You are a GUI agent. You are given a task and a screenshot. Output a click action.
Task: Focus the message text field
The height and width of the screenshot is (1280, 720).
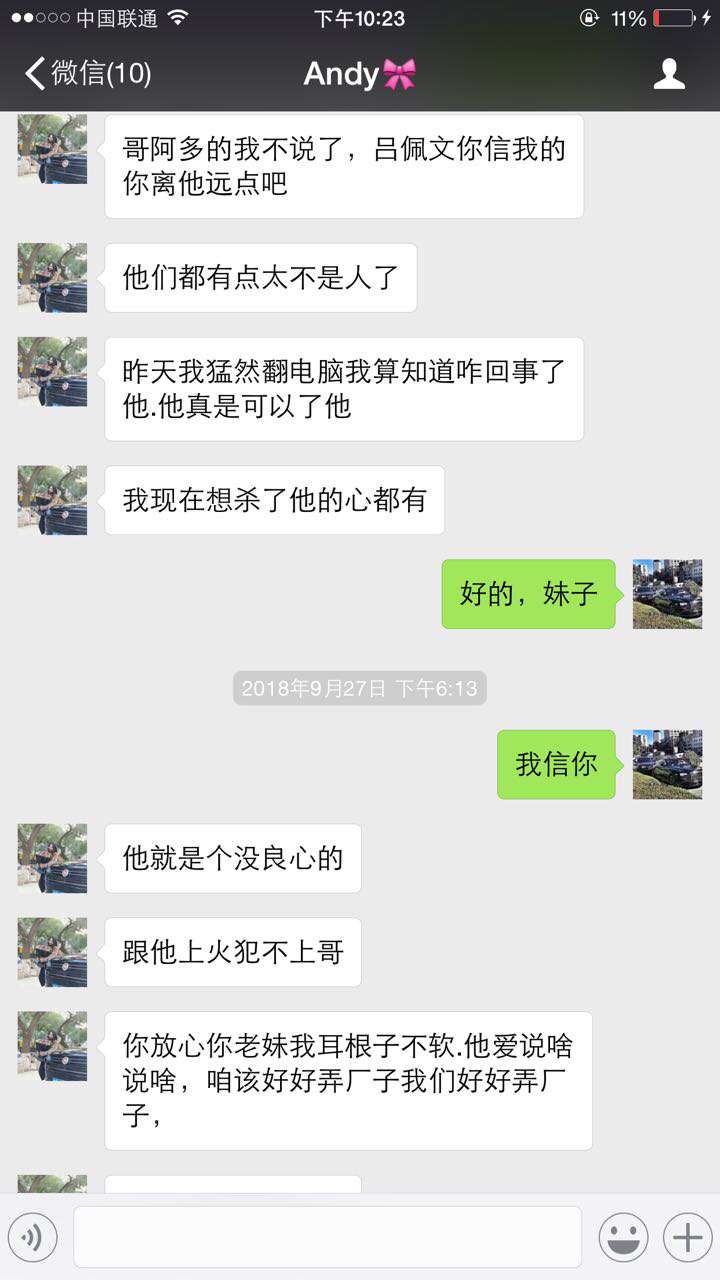tap(327, 1237)
